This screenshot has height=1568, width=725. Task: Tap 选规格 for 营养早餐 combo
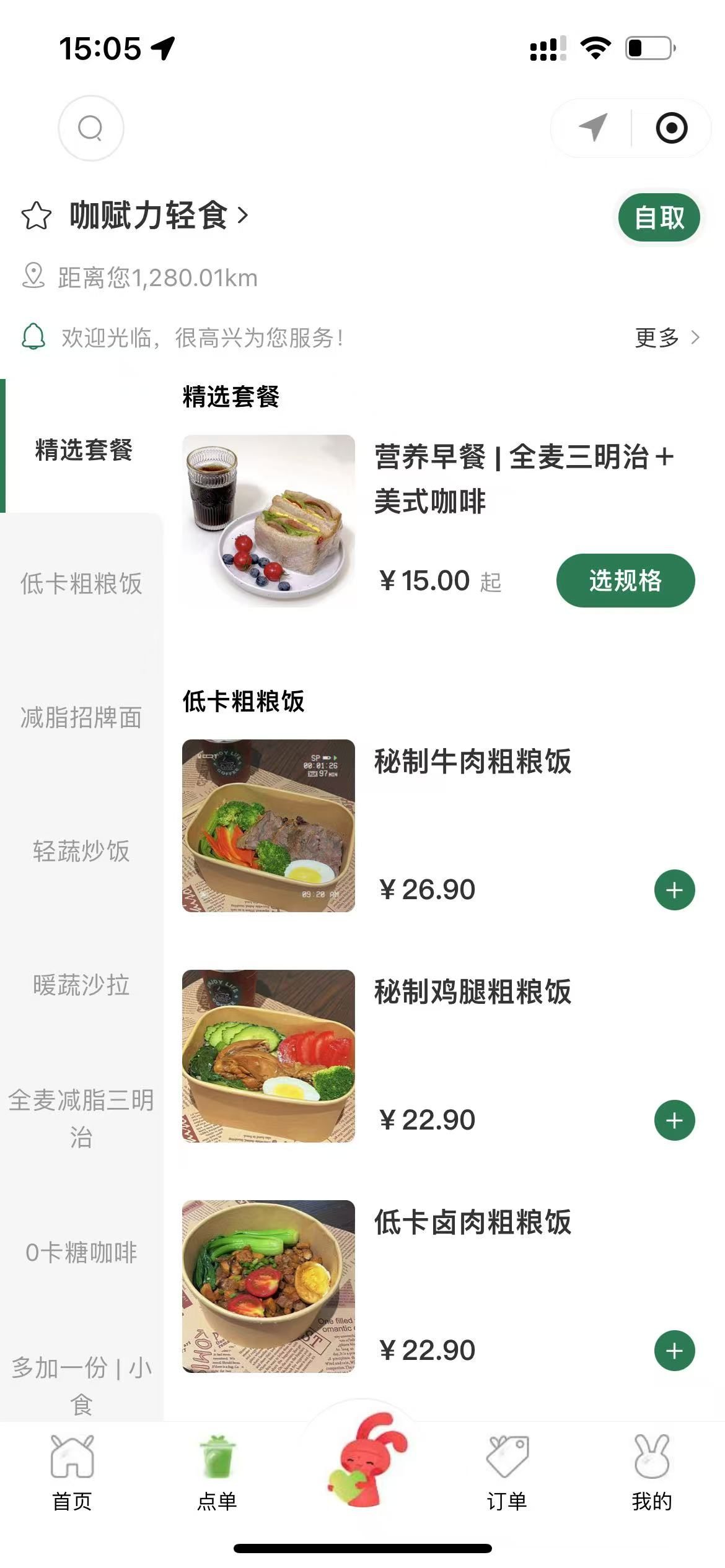[625, 580]
